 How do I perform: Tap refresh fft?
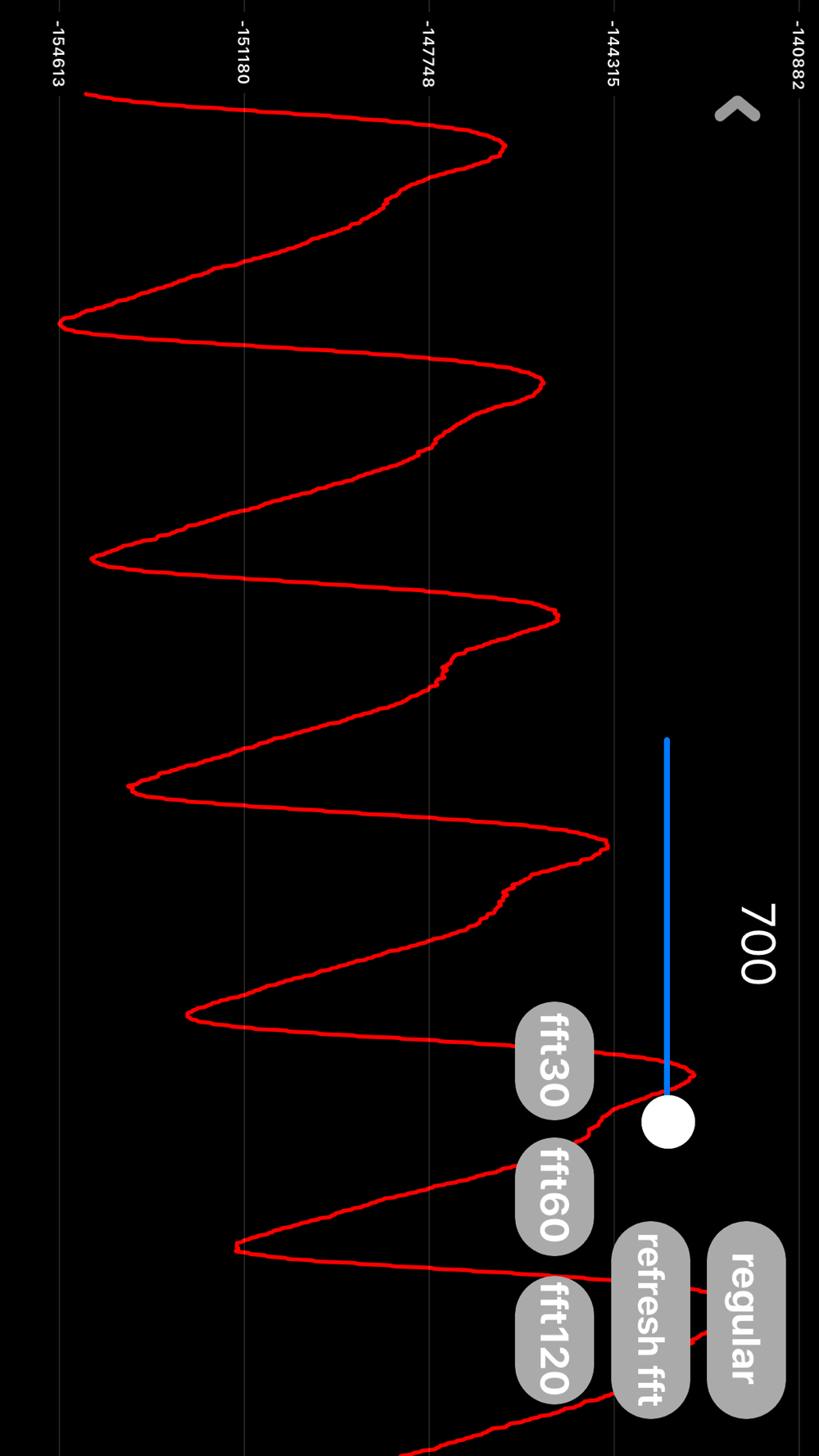pyautogui.click(x=651, y=1319)
